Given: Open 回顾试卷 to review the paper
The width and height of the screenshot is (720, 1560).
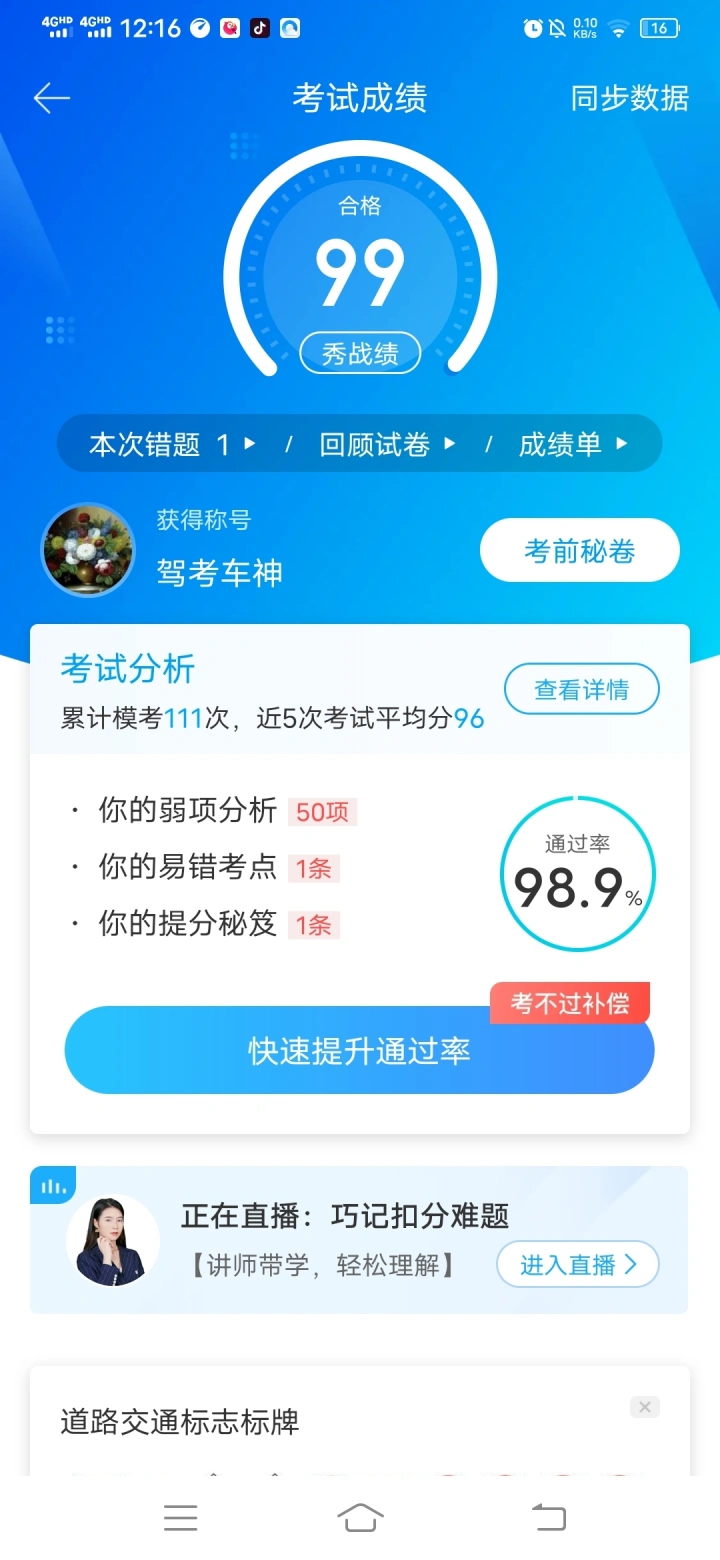Looking at the screenshot, I should coord(387,444).
